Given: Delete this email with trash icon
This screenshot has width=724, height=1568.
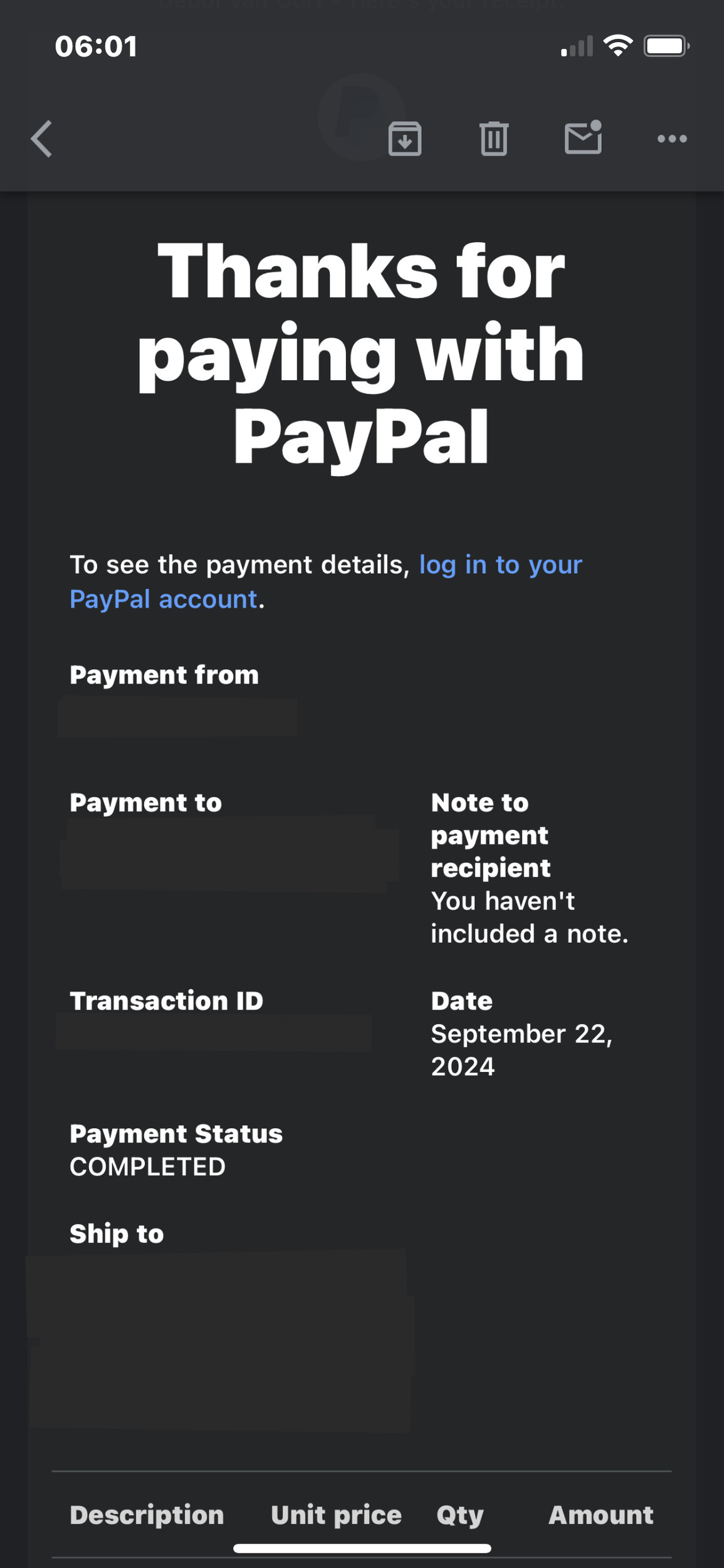Looking at the screenshot, I should pos(494,139).
